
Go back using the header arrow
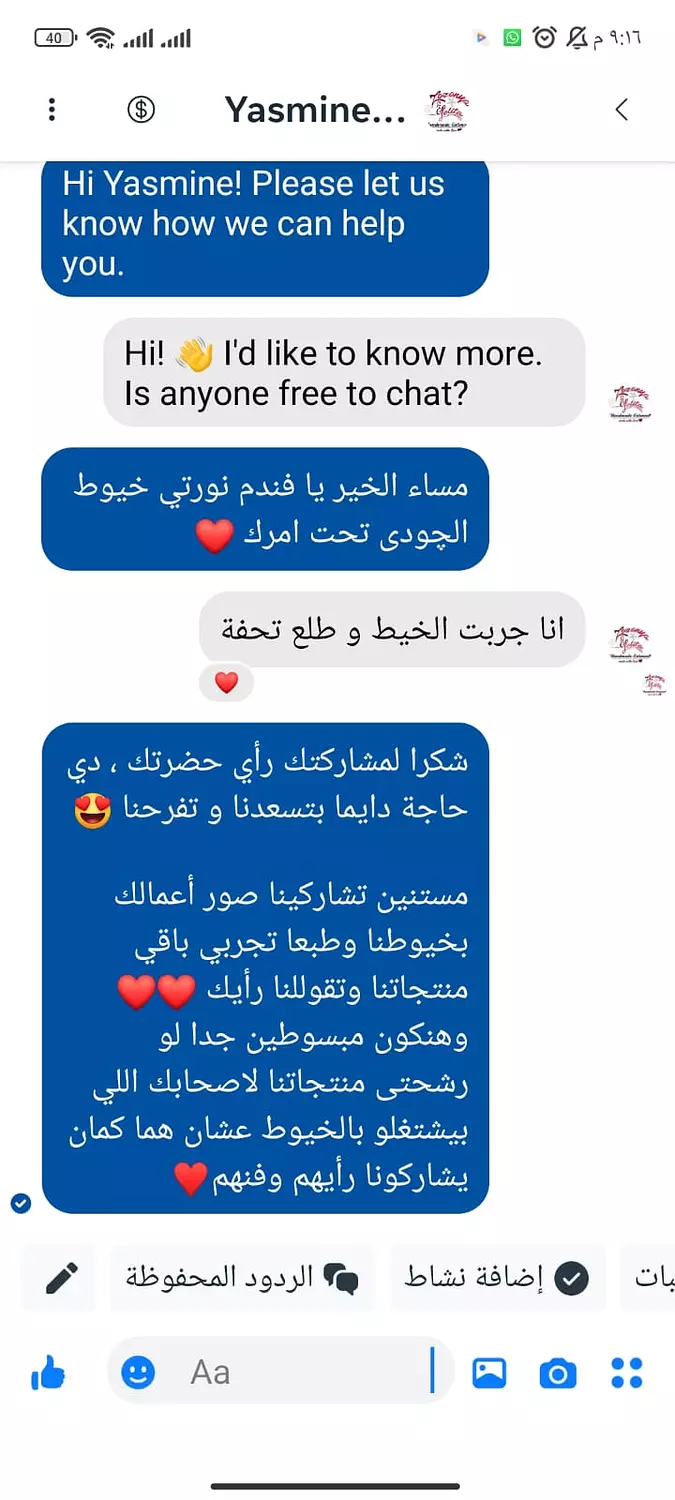622,110
